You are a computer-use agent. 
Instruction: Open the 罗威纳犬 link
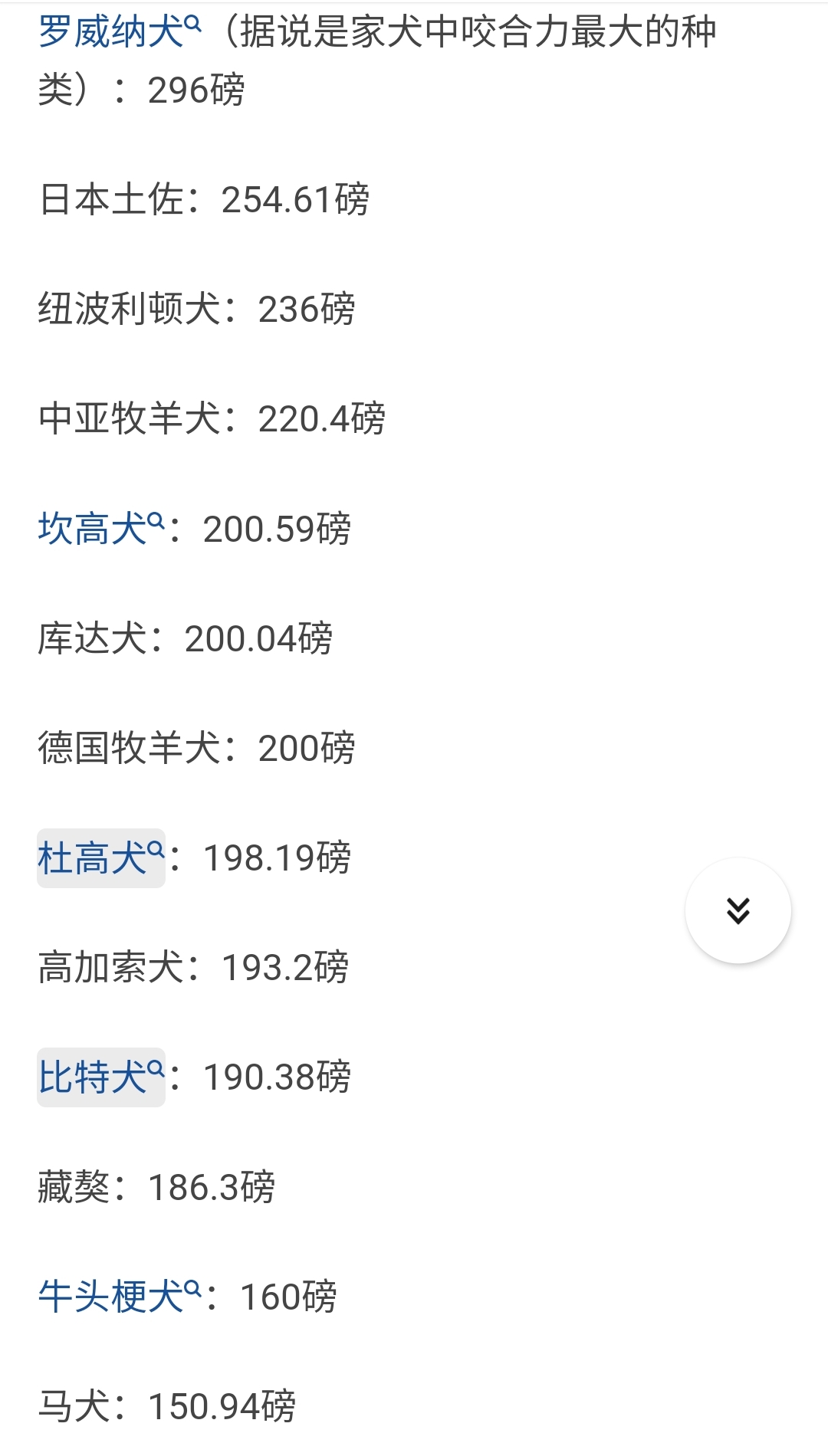(107, 31)
